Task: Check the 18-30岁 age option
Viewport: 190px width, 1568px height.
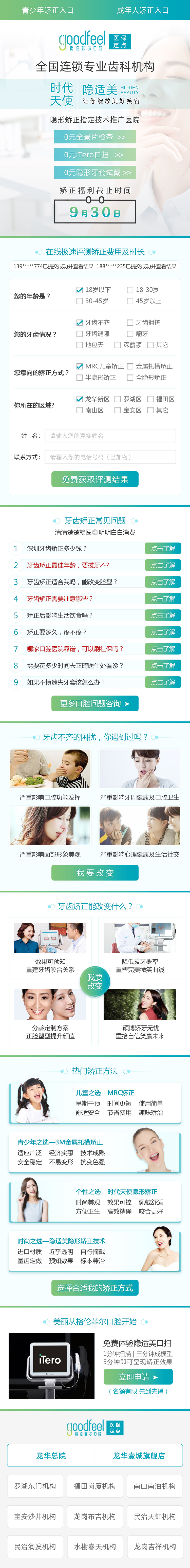Action: (x=130, y=290)
